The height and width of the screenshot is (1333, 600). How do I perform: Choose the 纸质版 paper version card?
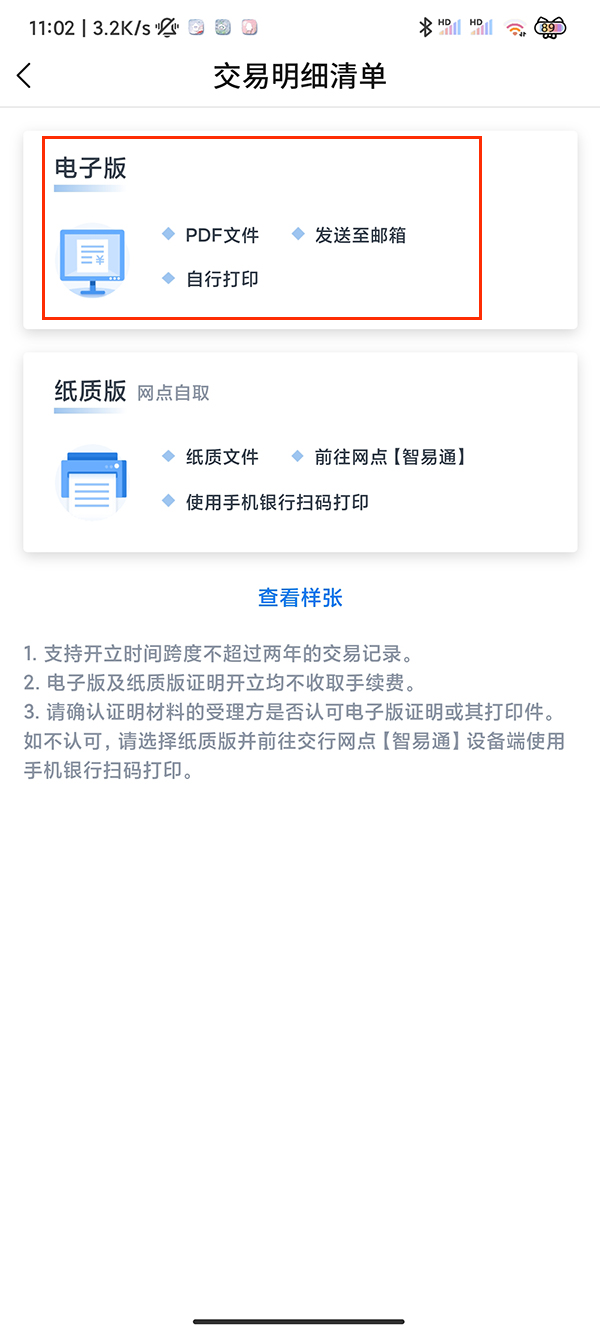(300, 452)
